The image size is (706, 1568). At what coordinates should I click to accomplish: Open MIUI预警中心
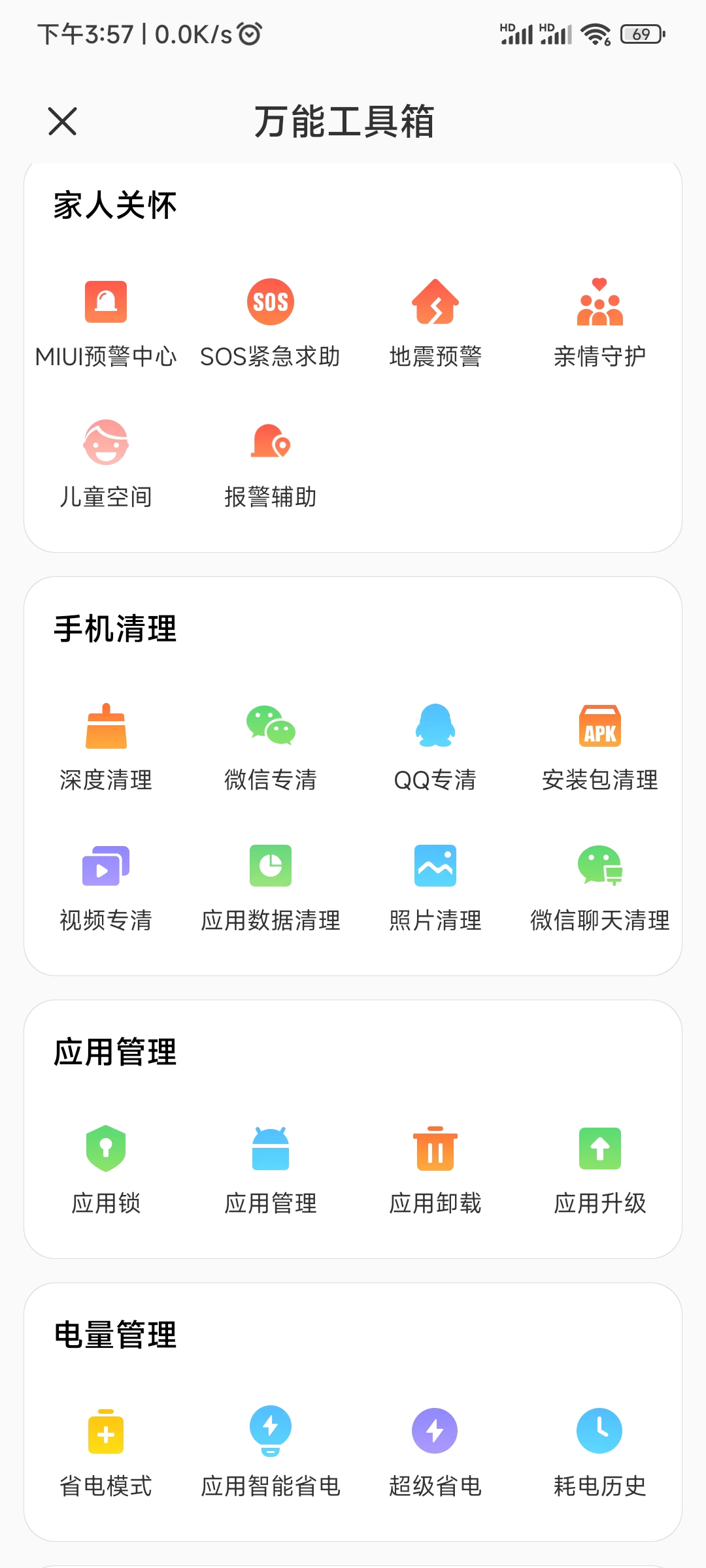click(106, 325)
